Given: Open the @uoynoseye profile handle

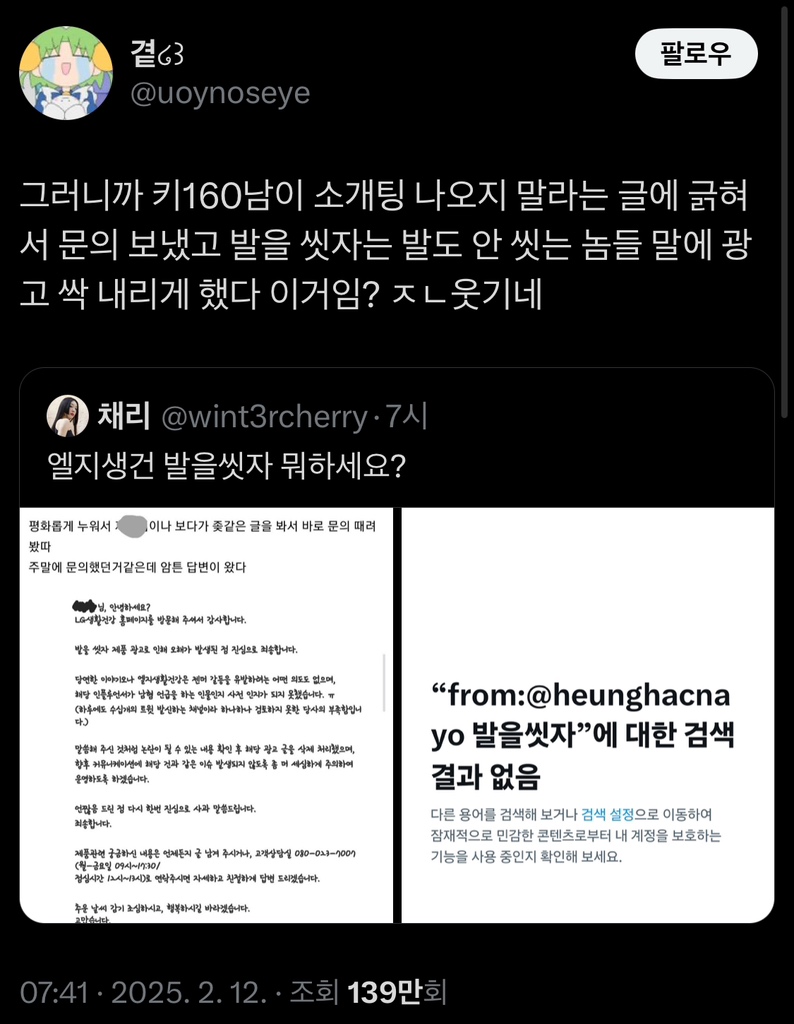Looking at the screenshot, I should [220, 93].
